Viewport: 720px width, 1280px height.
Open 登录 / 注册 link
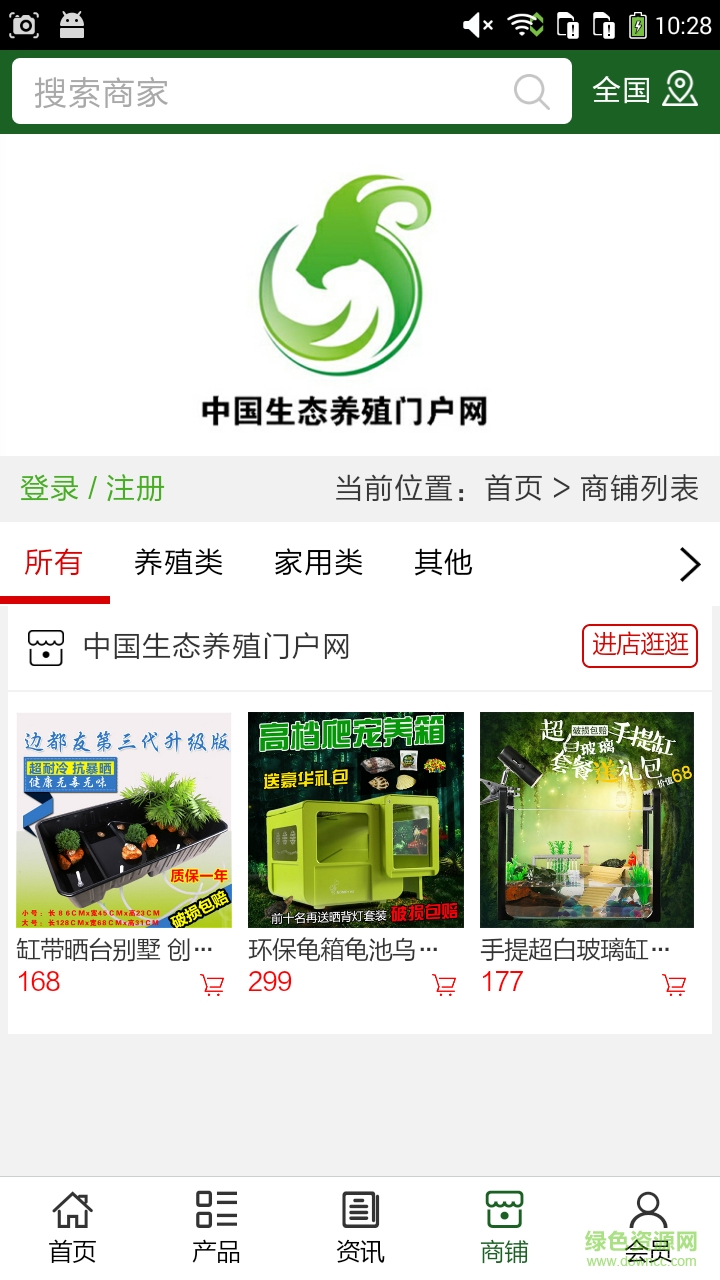[x=92, y=489]
